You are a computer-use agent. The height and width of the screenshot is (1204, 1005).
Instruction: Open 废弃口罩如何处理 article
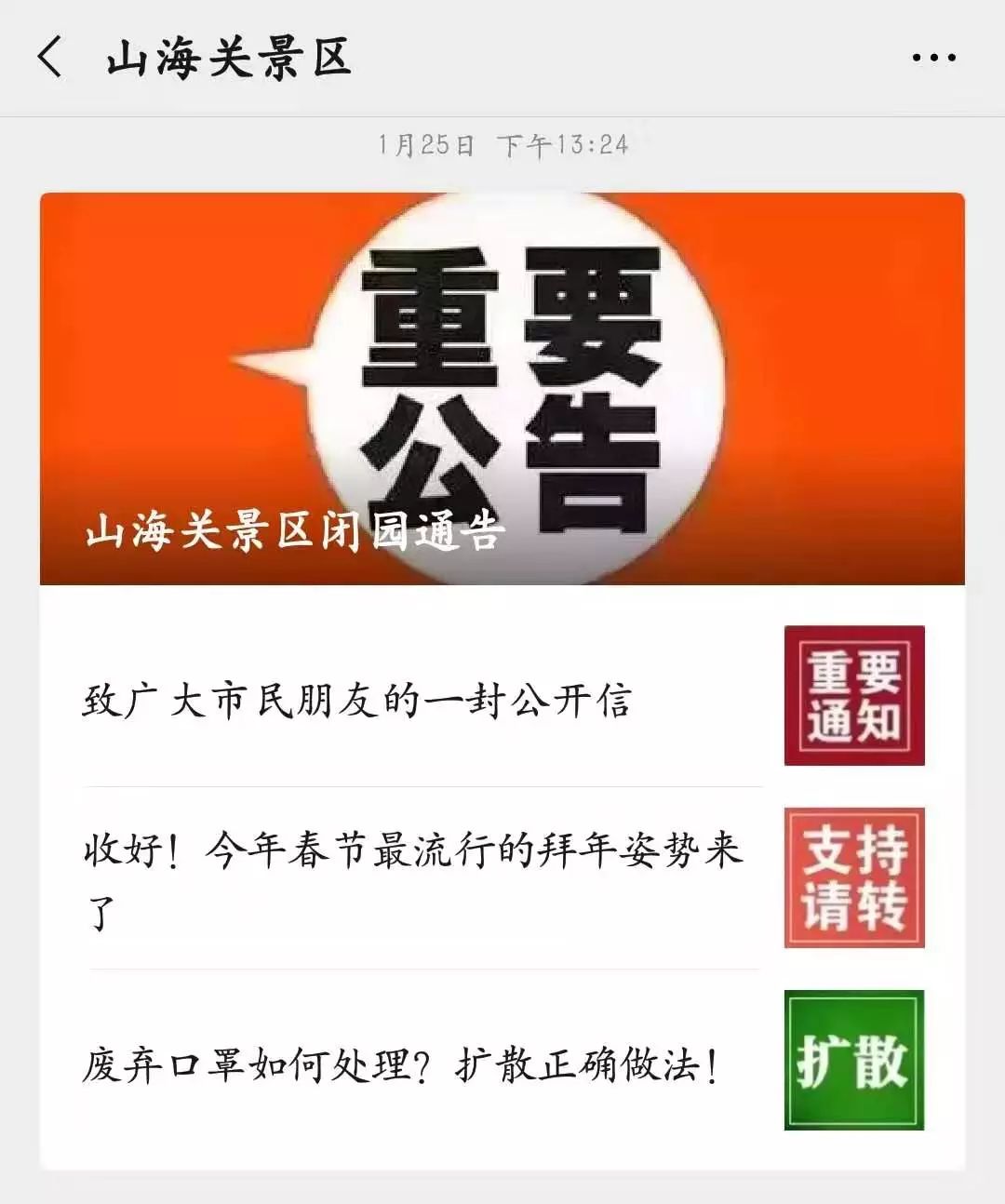click(400, 1064)
